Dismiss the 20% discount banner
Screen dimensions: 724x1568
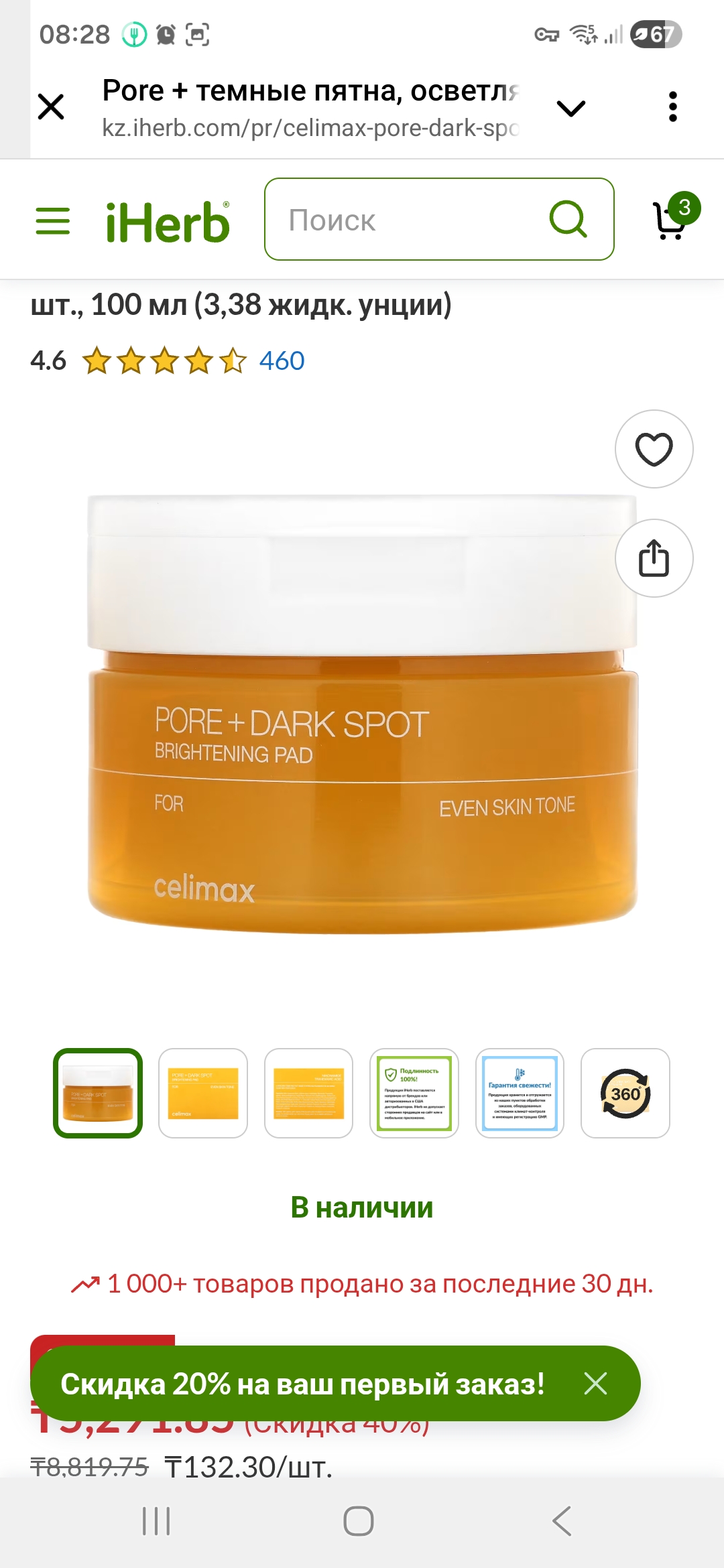pos(595,1383)
